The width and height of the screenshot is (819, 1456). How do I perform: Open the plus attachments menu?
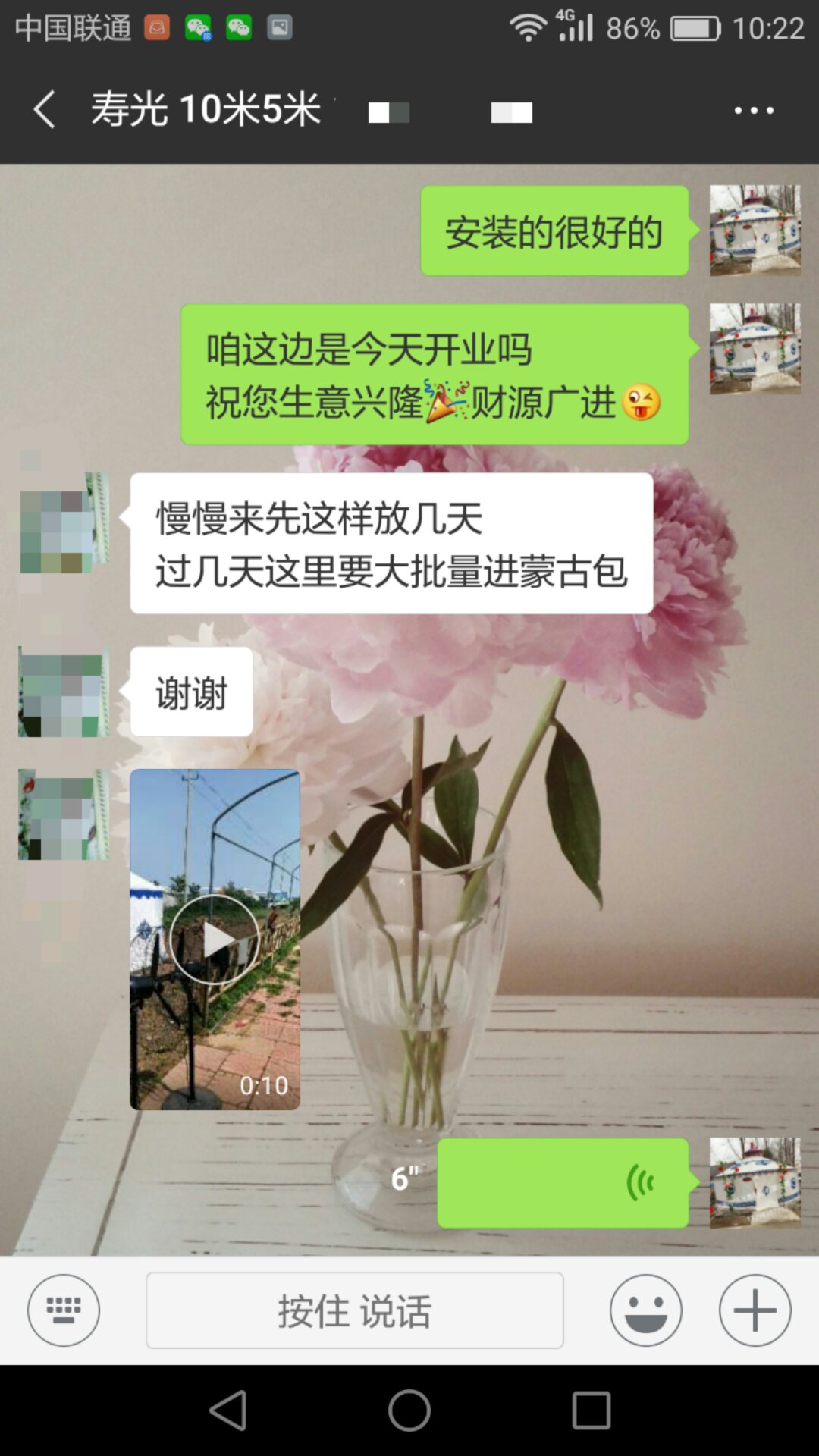pos(755,1310)
